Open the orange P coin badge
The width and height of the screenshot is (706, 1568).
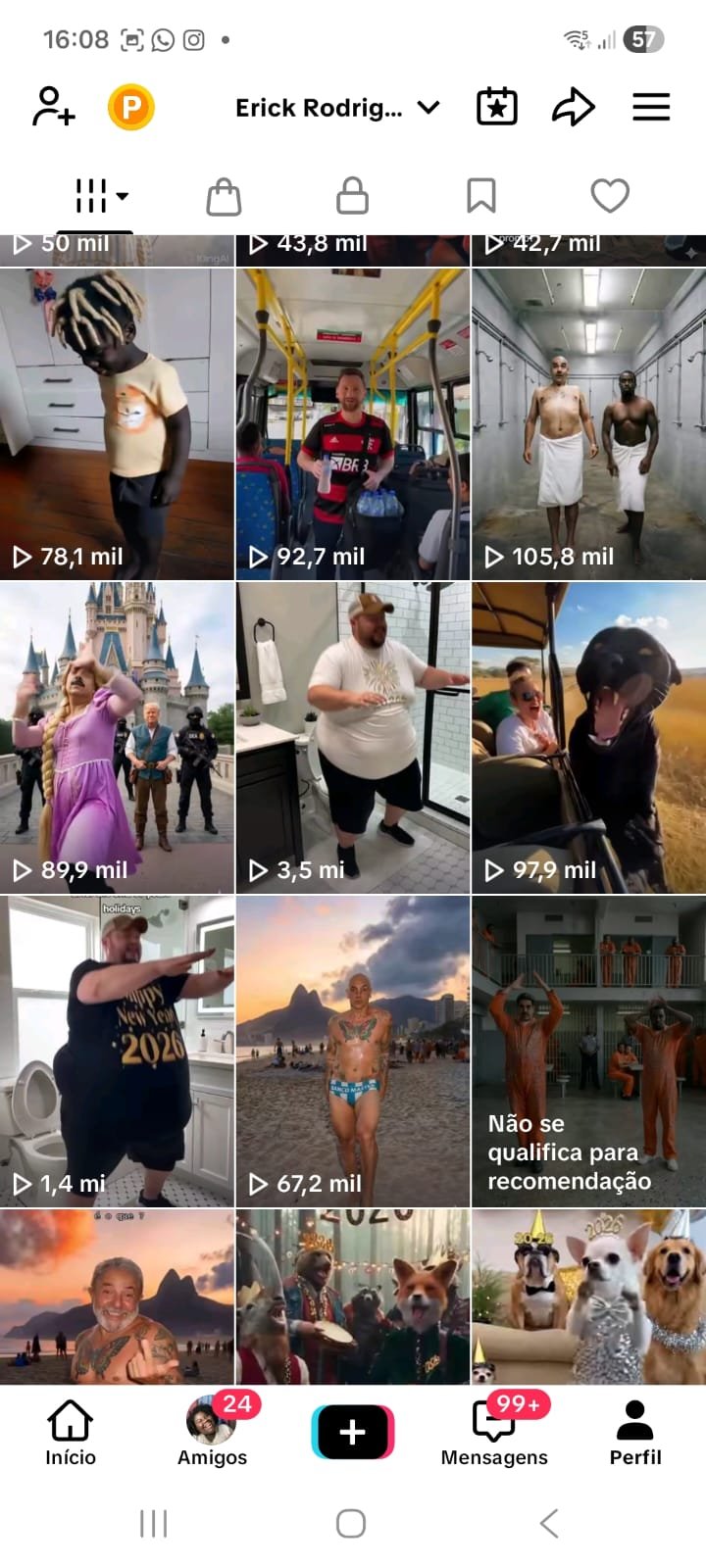point(130,107)
